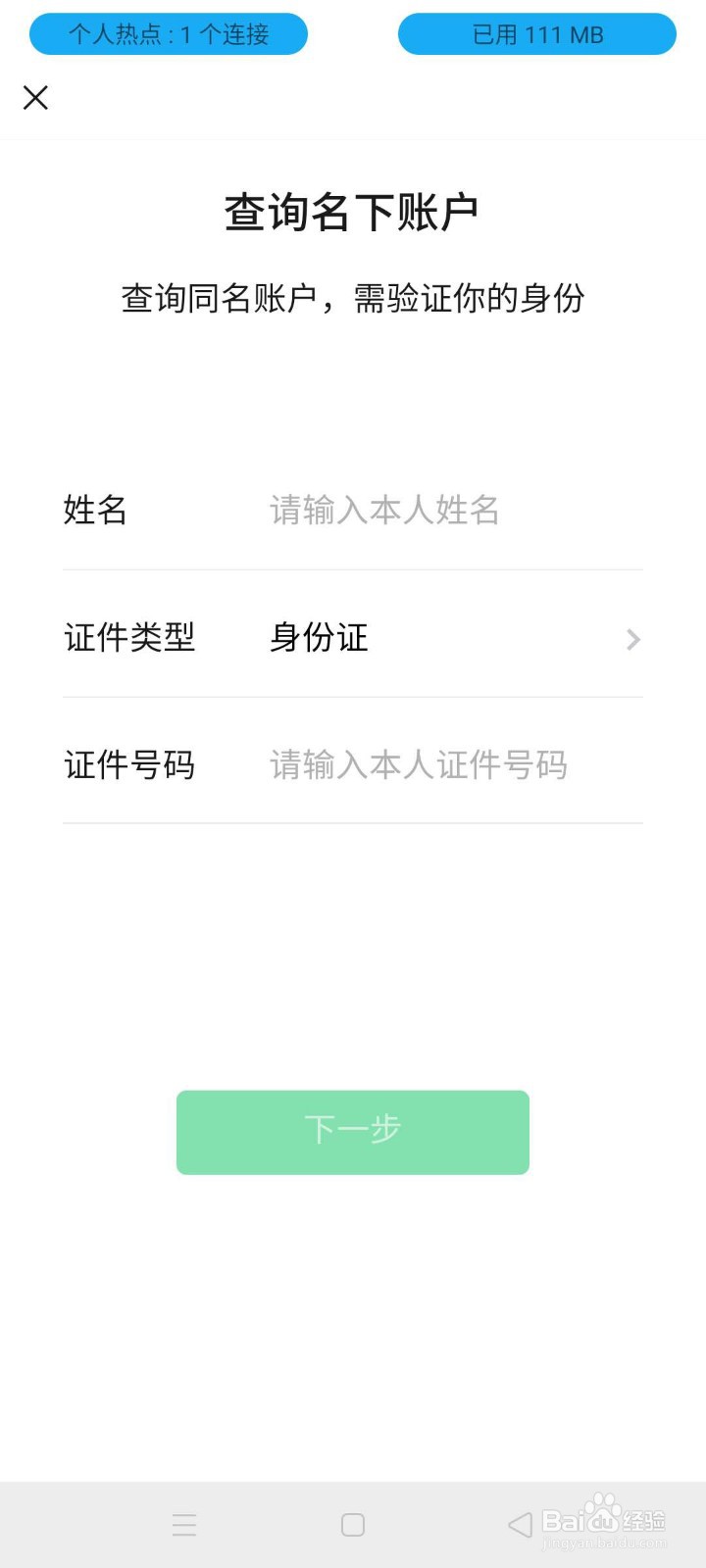Tap the 个人热点 hotspot status pill
706x1568 pixels.
pos(167,33)
